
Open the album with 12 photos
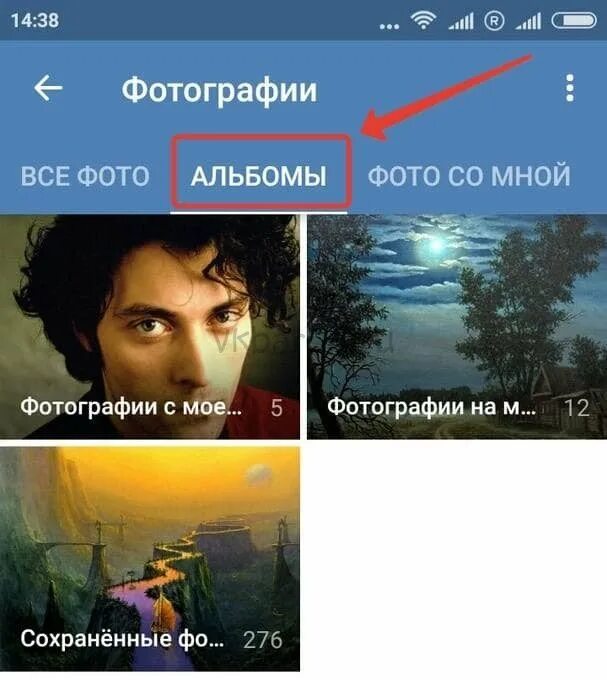tap(456, 327)
